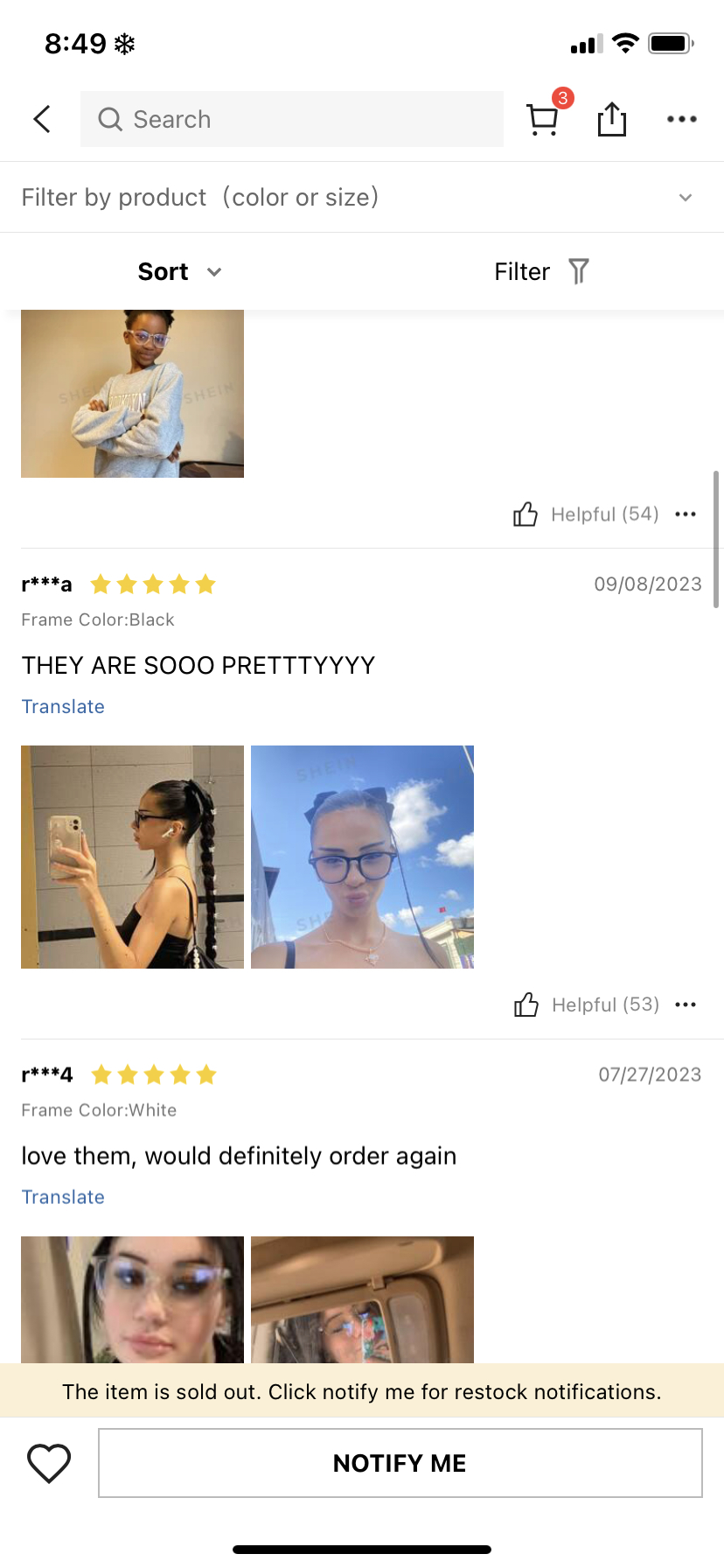
Task: Open r***4's first review photo
Action: click(x=132, y=1299)
